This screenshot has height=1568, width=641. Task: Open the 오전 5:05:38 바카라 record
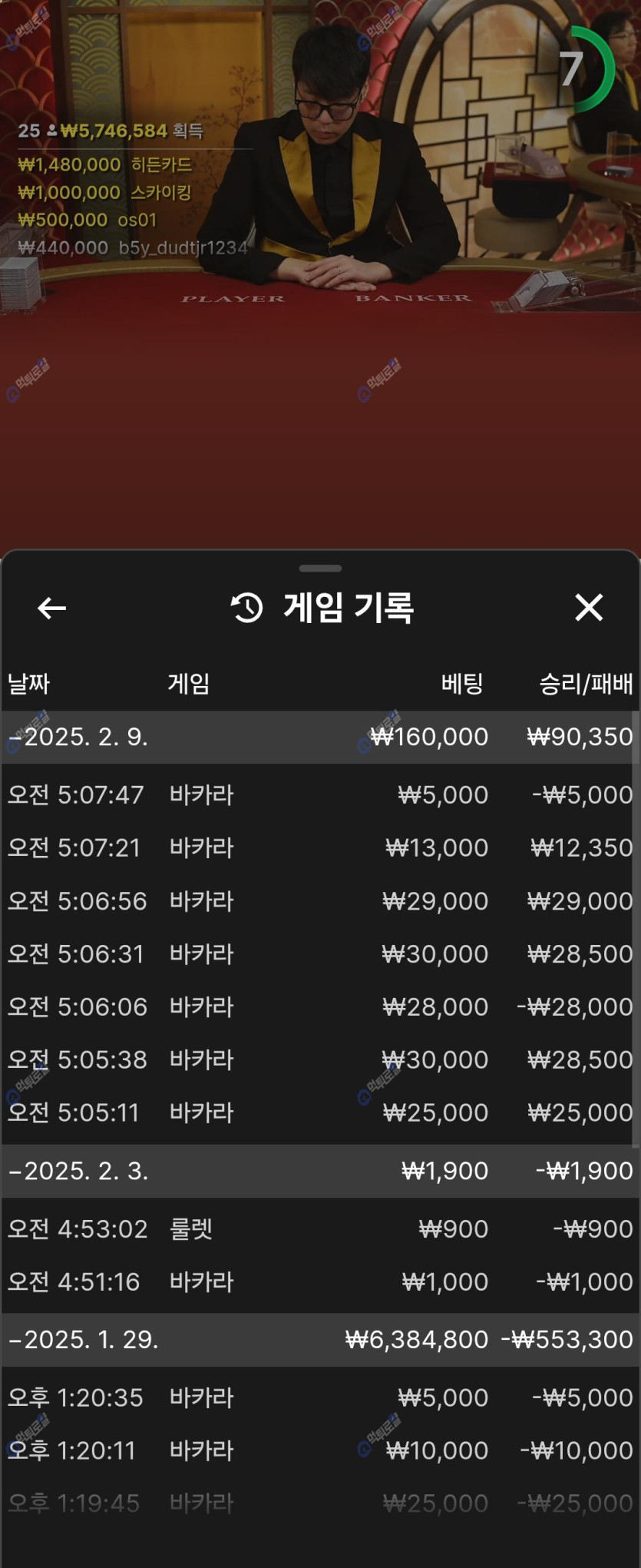coord(319,1059)
